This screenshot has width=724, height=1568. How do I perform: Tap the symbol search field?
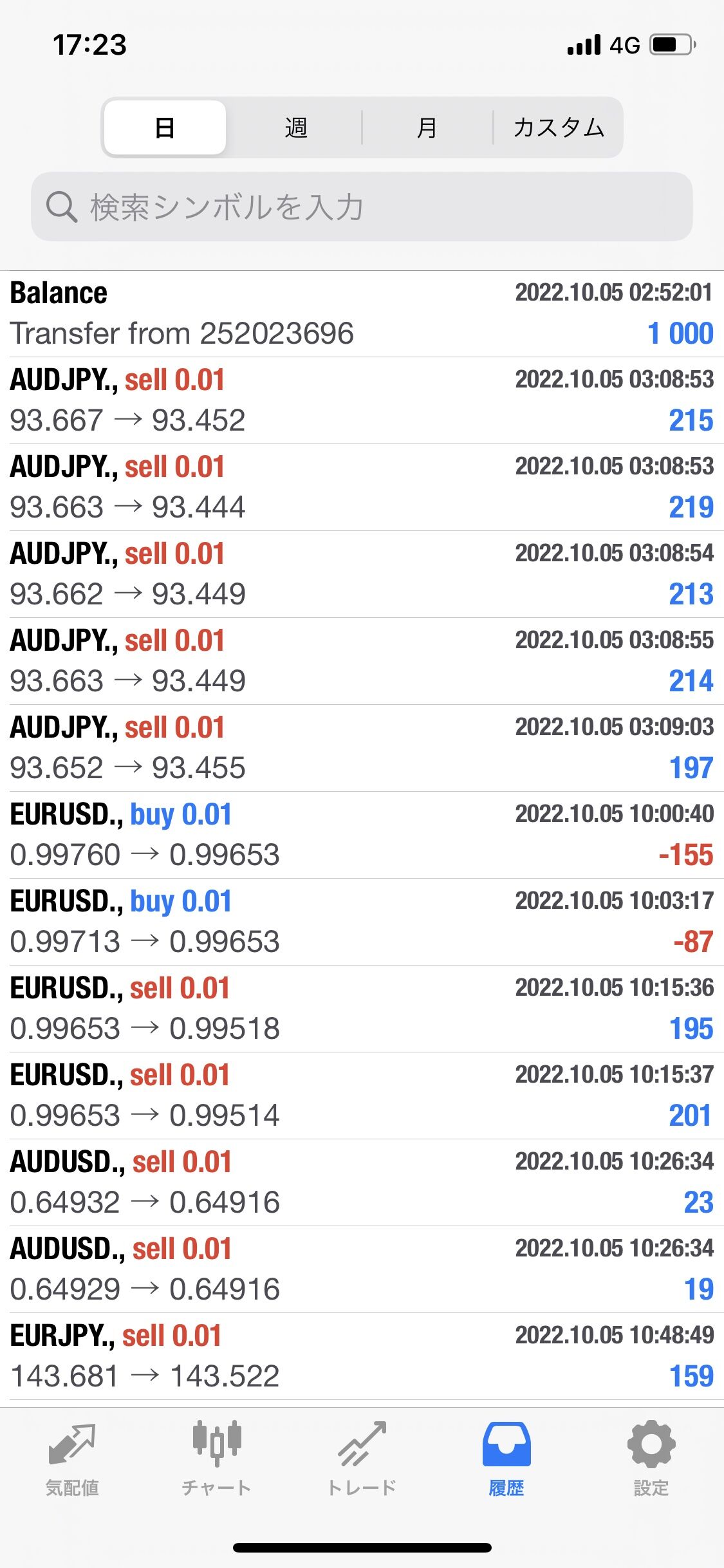coord(362,207)
